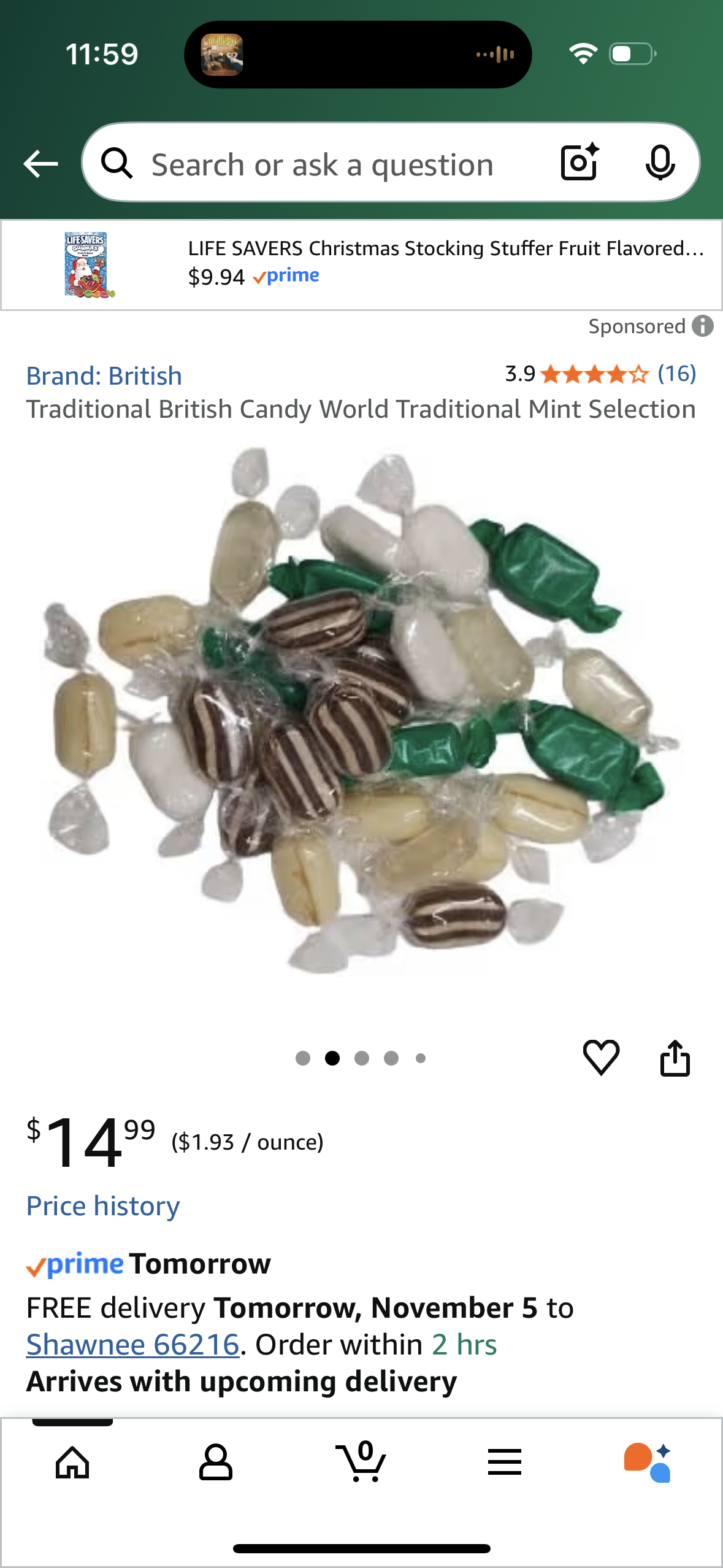The image size is (723, 1568).
Task: Open the Home tab icon
Action: (x=72, y=1464)
